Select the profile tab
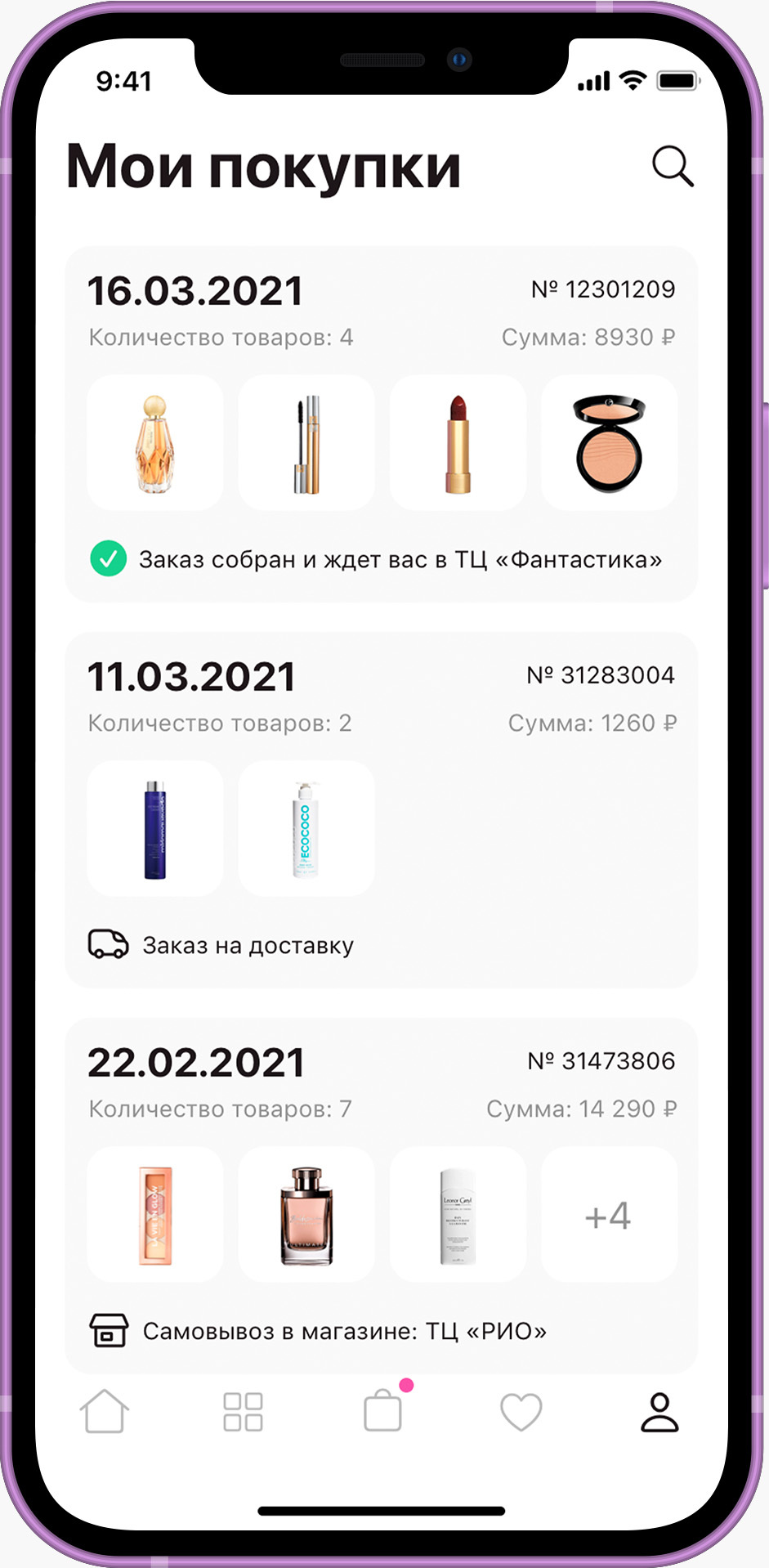 (x=659, y=1411)
